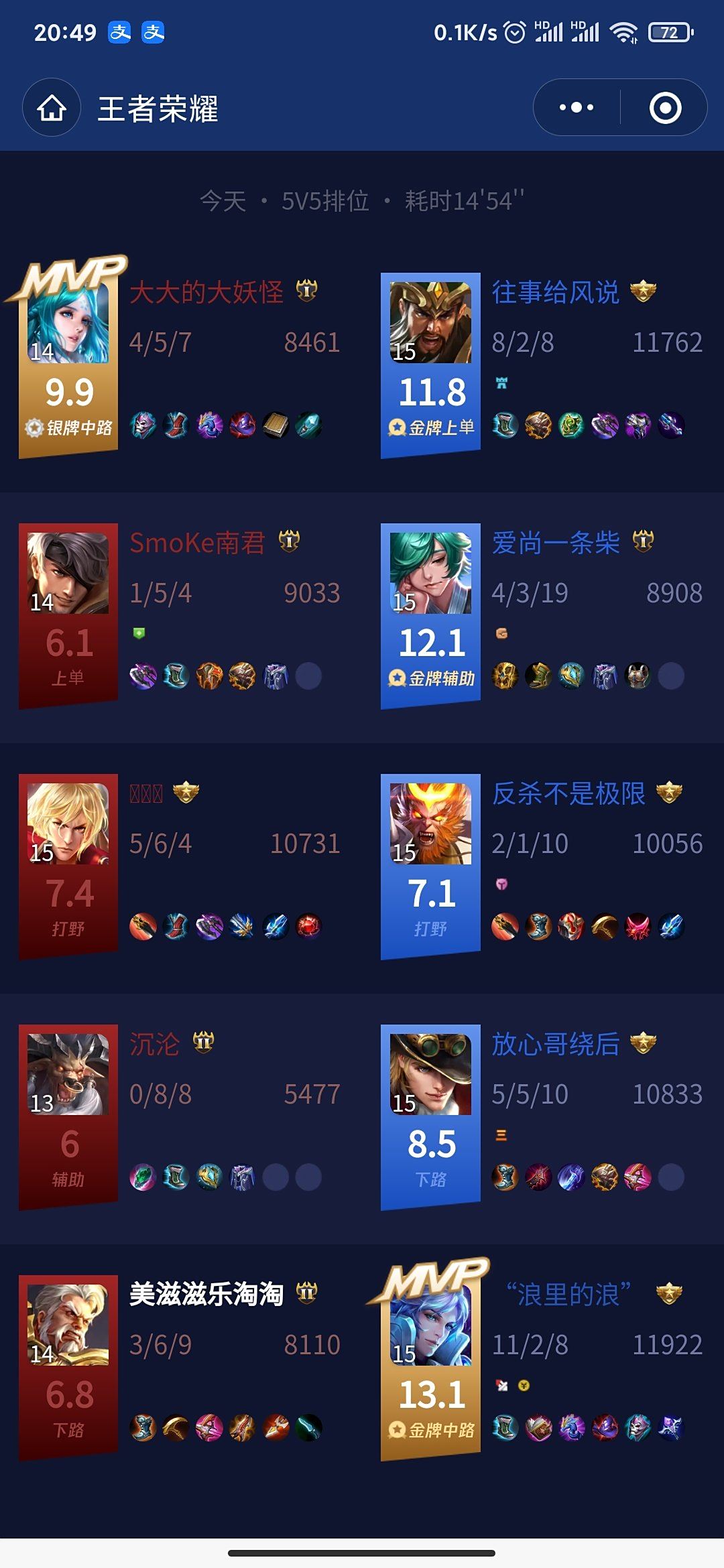
Task: Open SmoKe南君 player card
Action: pos(197,543)
